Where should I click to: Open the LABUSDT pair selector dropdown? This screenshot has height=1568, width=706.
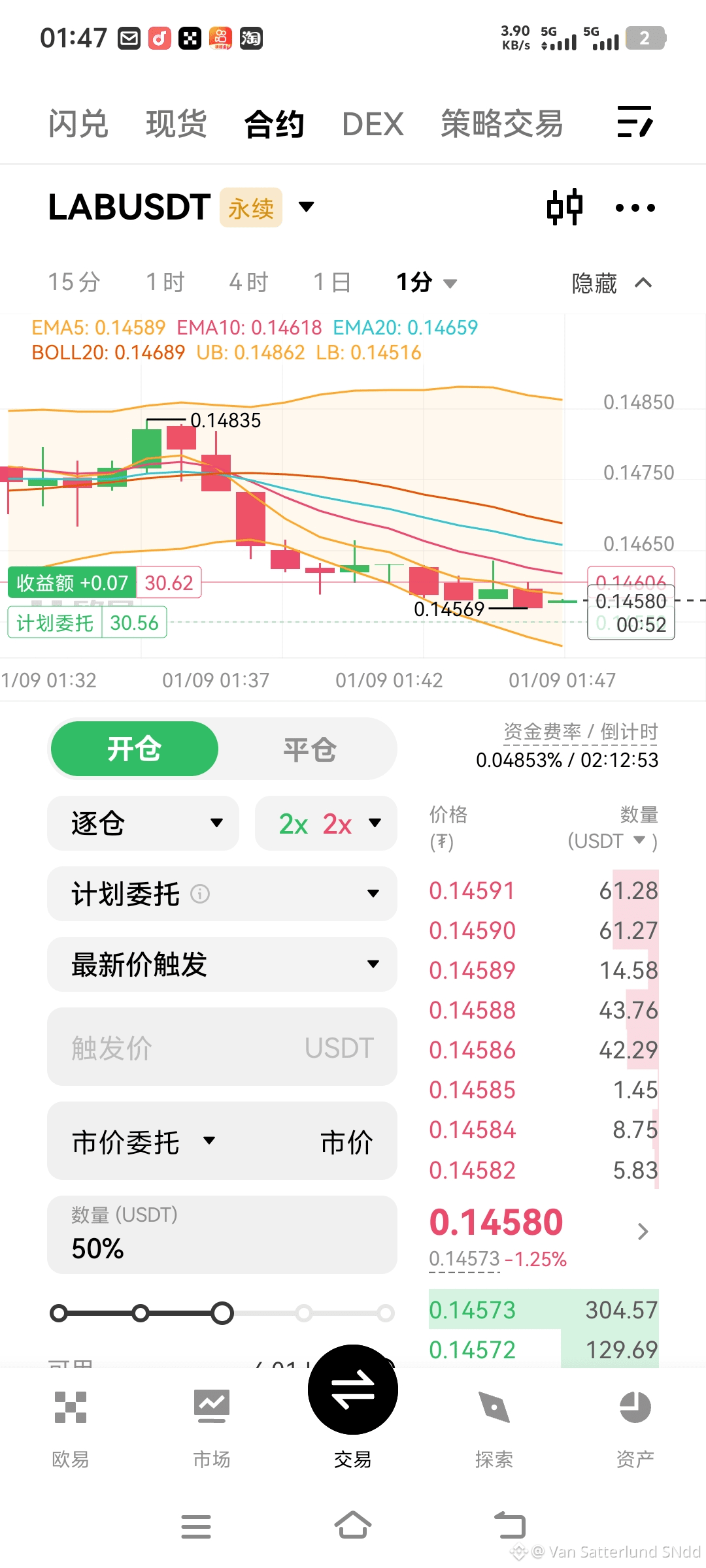coord(306,207)
